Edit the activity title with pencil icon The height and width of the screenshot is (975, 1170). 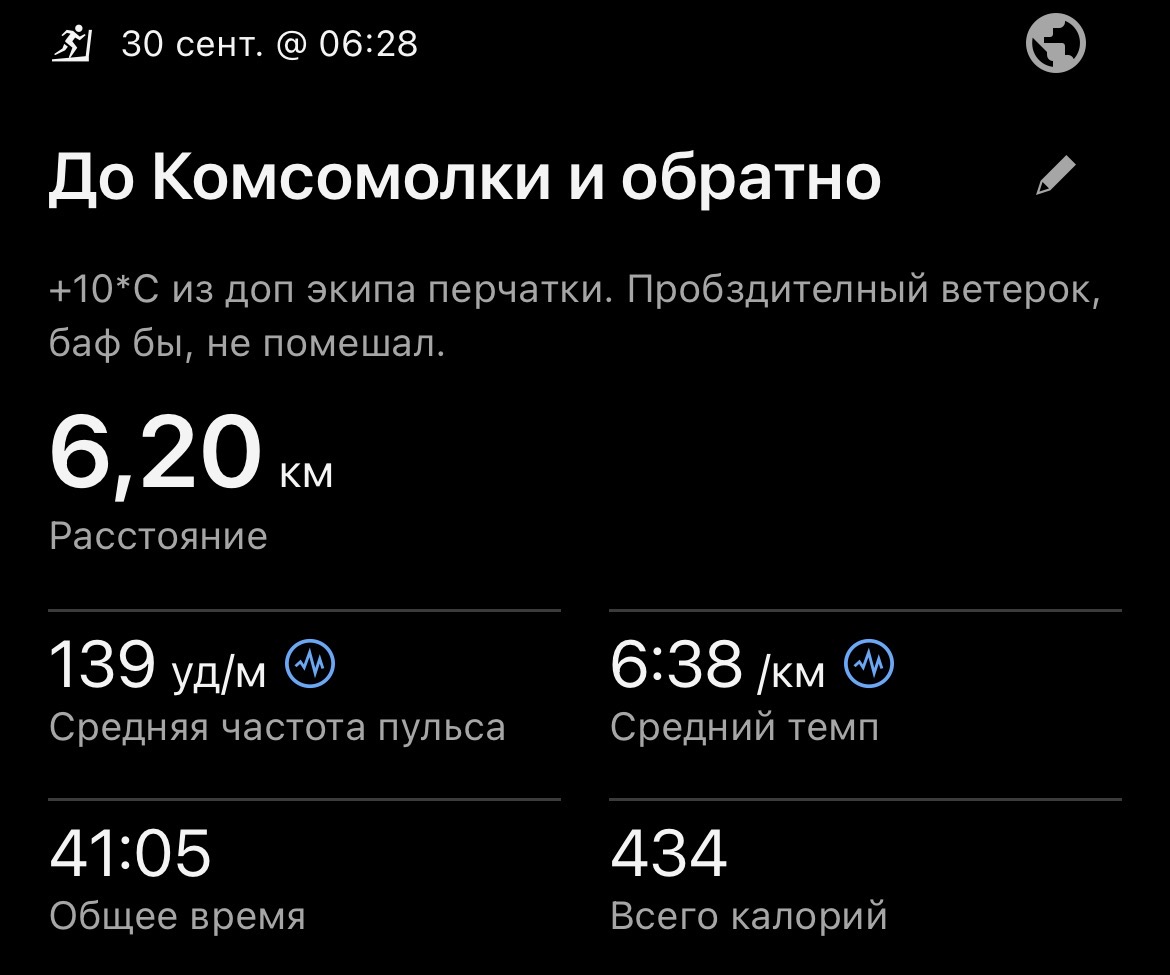point(1056,177)
